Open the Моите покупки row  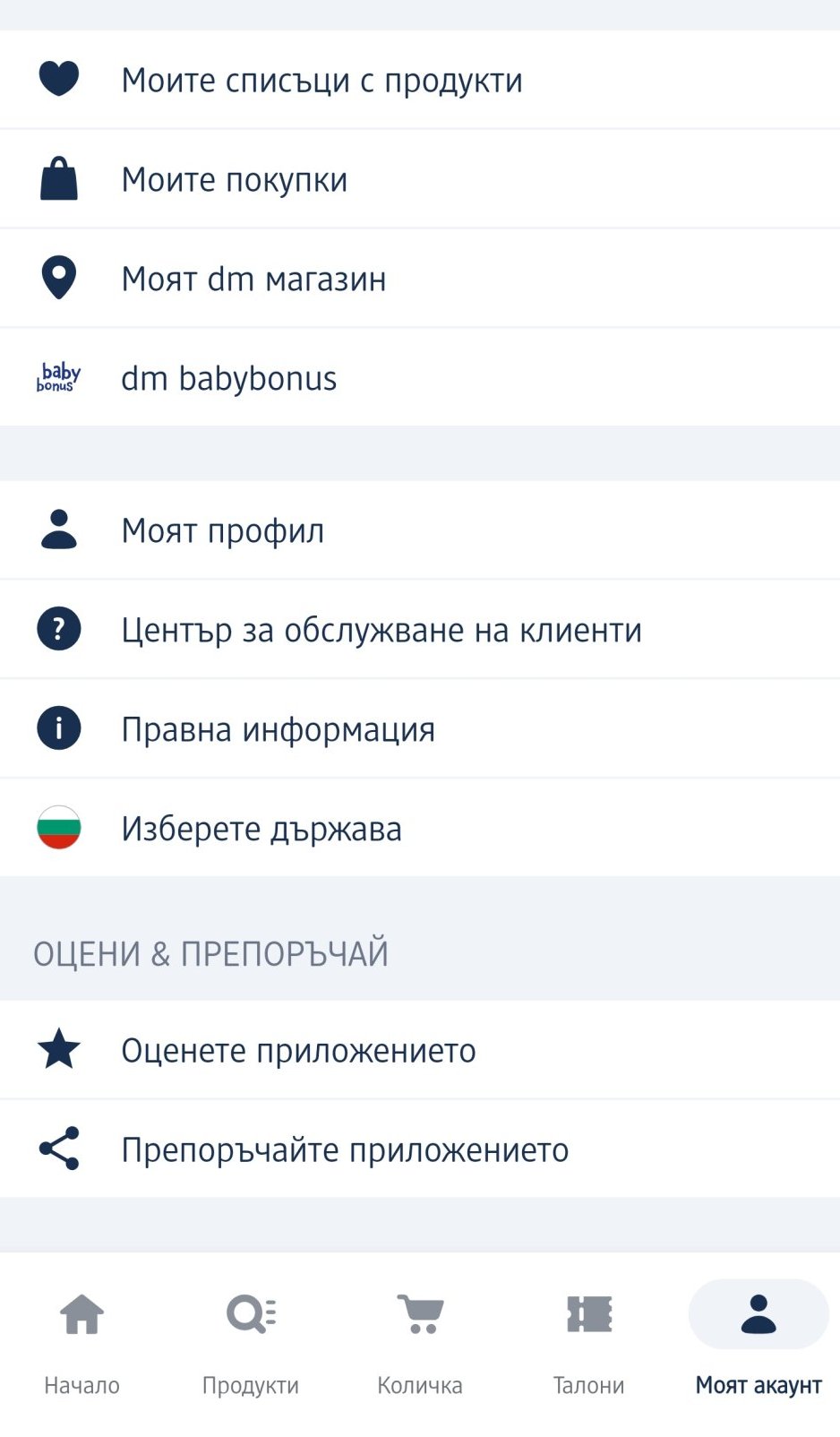click(420, 179)
